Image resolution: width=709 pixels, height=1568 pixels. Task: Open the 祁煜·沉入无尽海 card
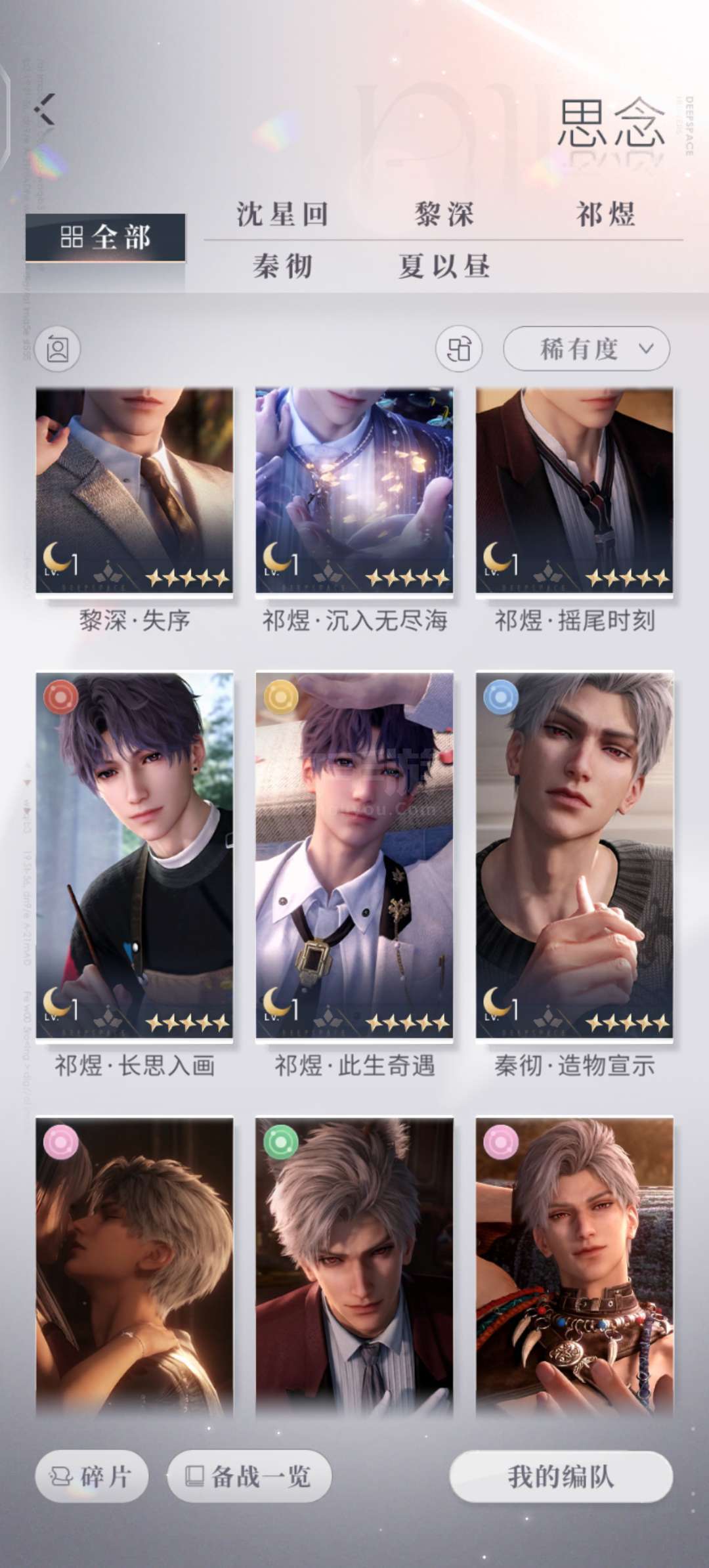pos(354,490)
